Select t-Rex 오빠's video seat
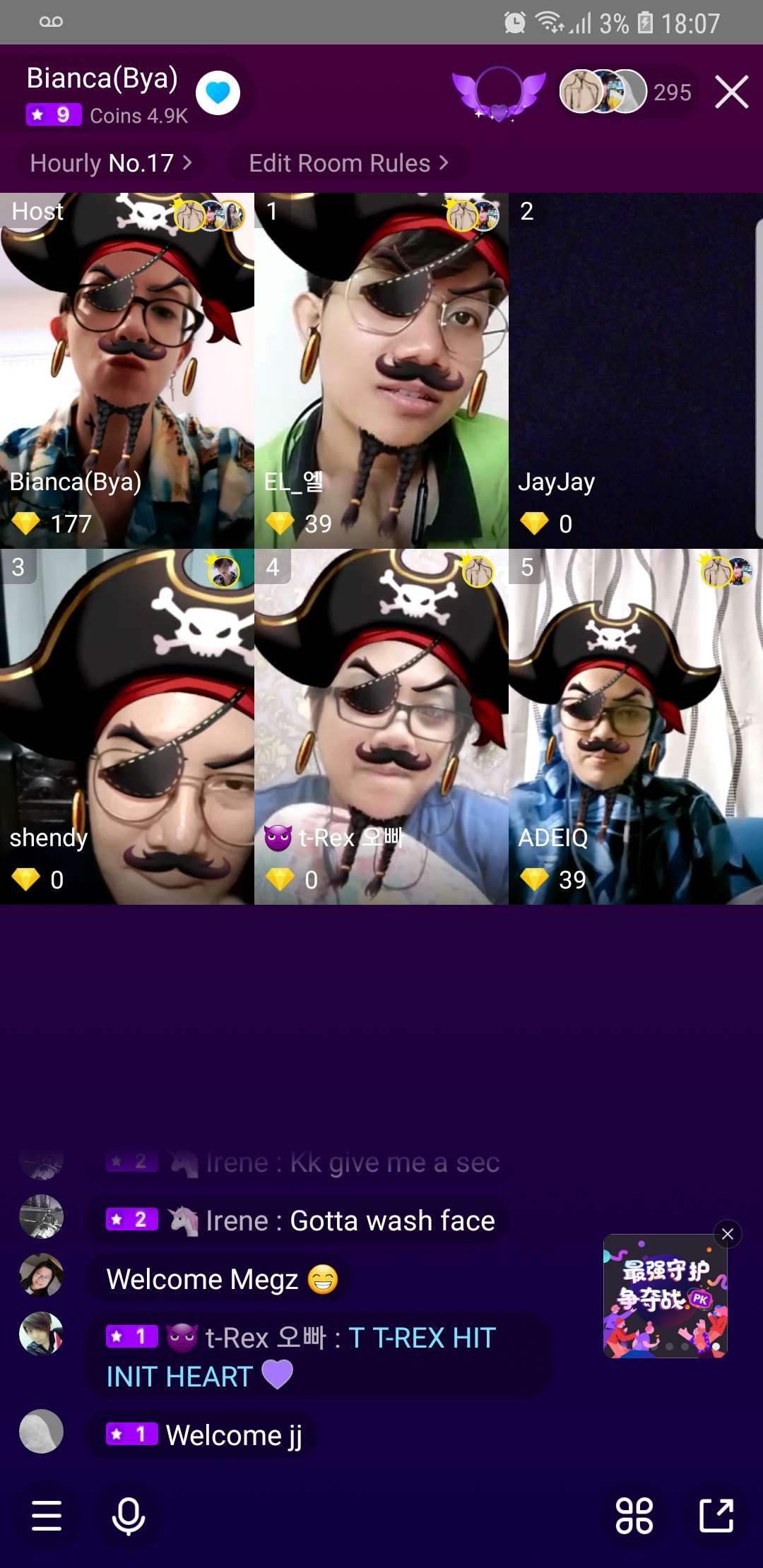763x1568 pixels. point(381,726)
